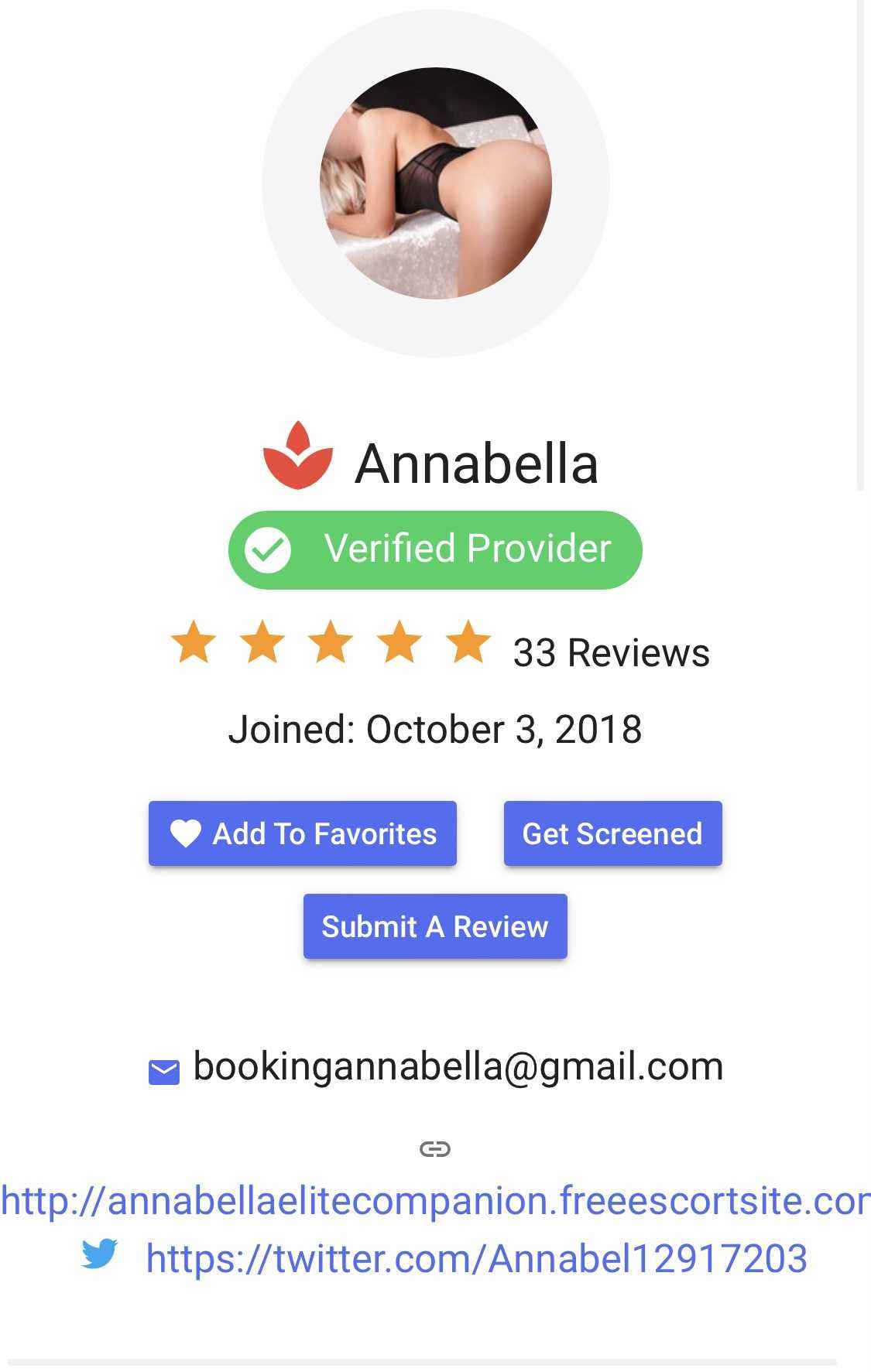Viewport: 871px width, 1372px height.
Task: View Annabella's profile picture
Action: pos(435,183)
